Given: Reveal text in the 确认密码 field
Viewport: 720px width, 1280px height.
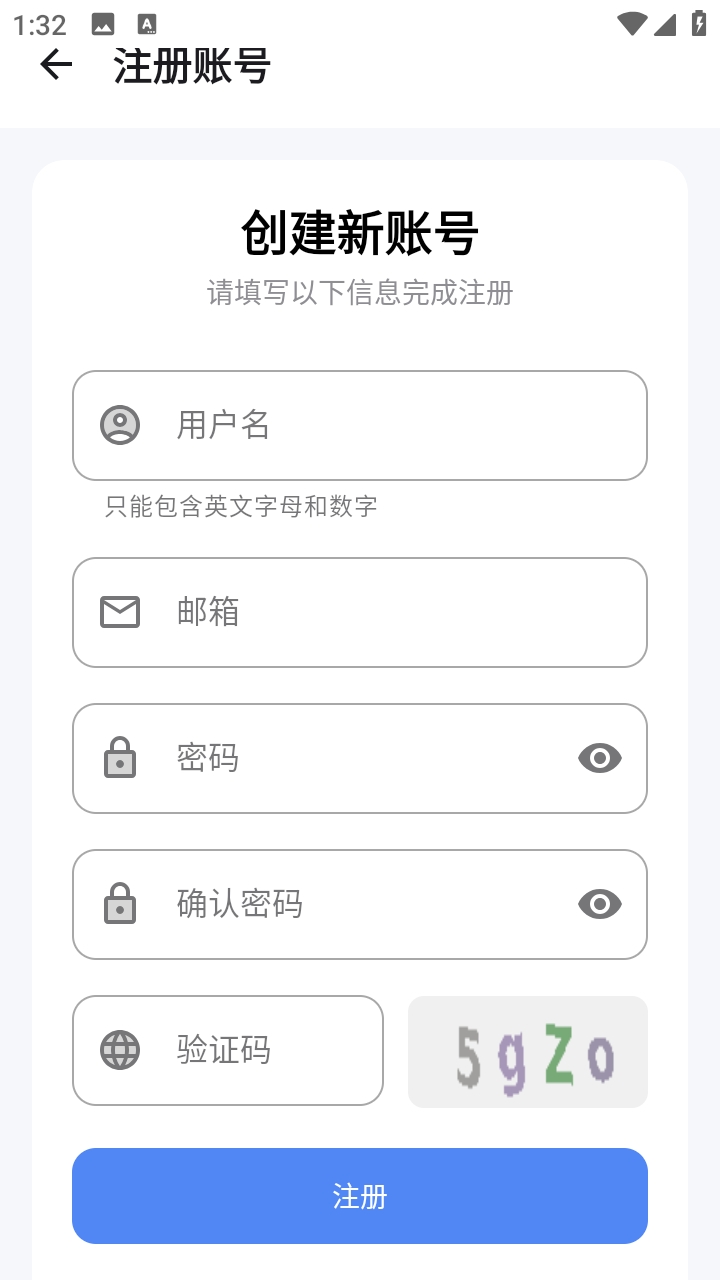Looking at the screenshot, I should [600, 904].
